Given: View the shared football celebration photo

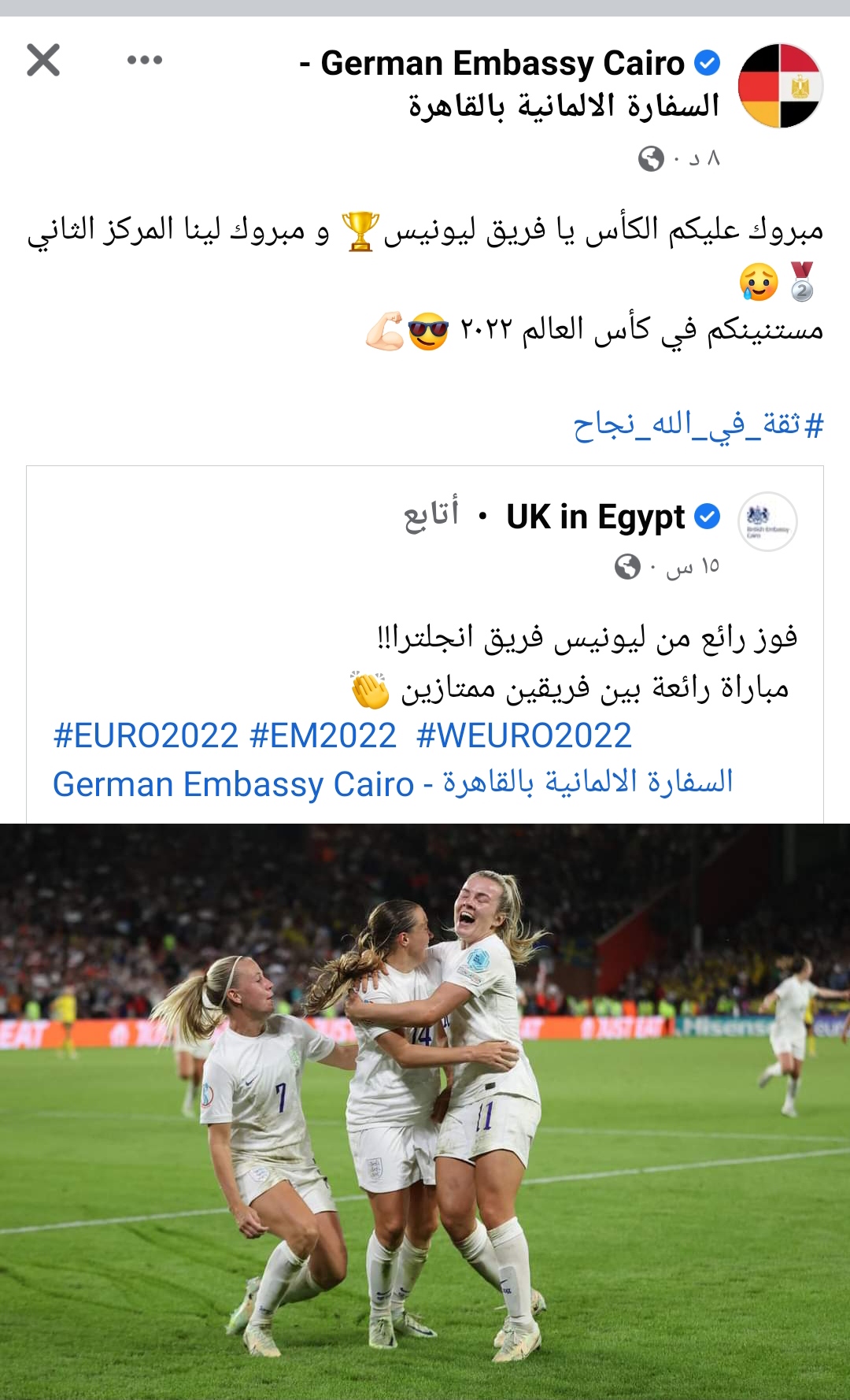Looking at the screenshot, I should tap(425, 1110).
